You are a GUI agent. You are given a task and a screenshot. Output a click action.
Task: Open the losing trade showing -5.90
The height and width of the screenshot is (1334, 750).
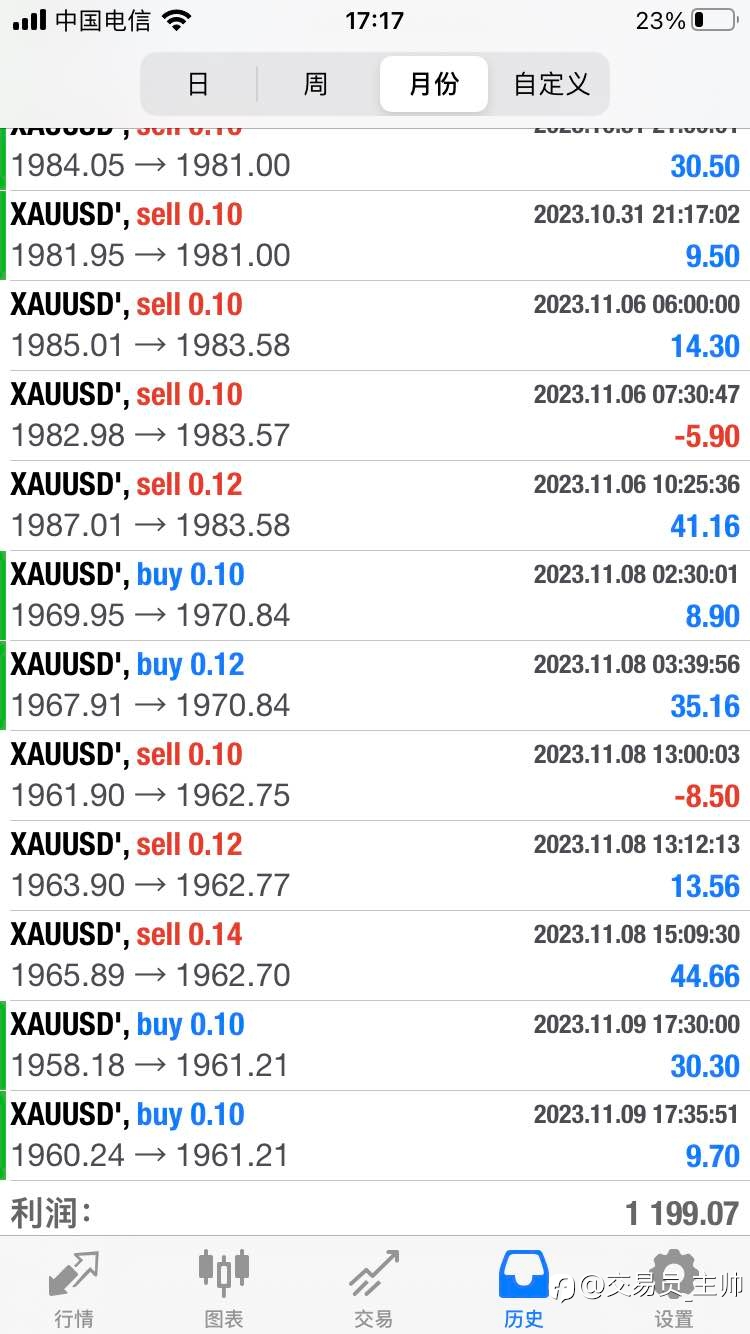[375, 416]
